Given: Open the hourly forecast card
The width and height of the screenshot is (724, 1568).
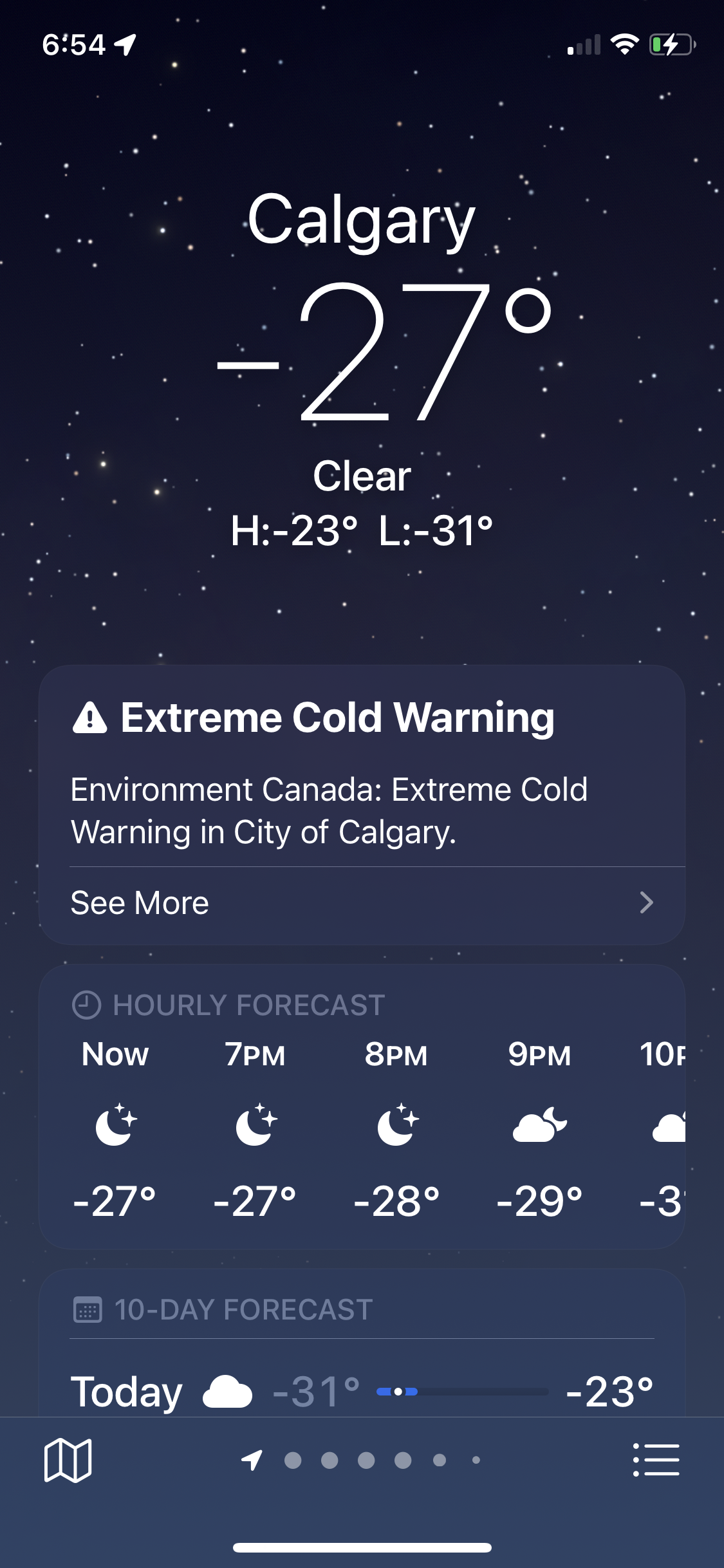Looking at the screenshot, I should (x=360, y=1107).
